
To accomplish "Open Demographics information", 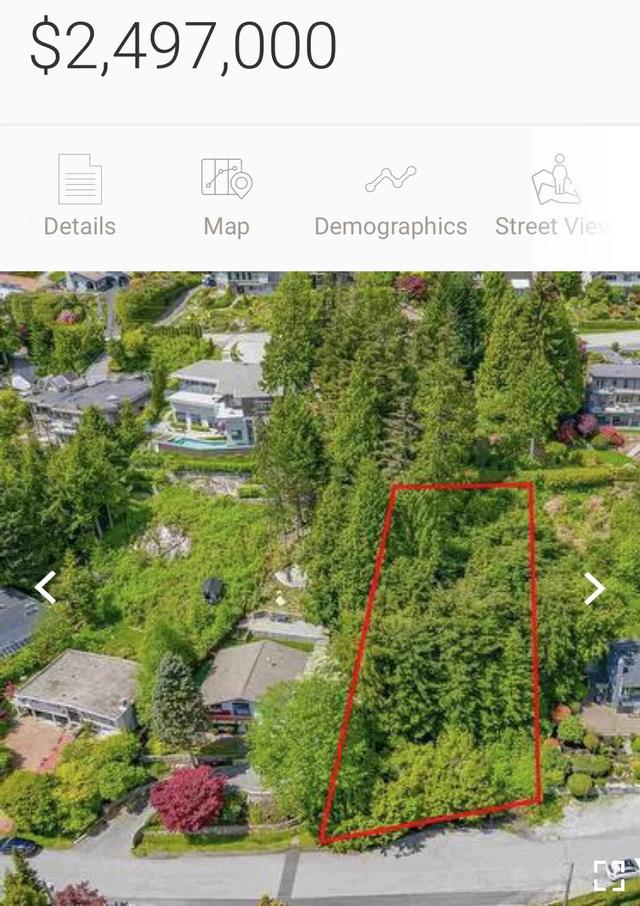I will [x=390, y=197].
